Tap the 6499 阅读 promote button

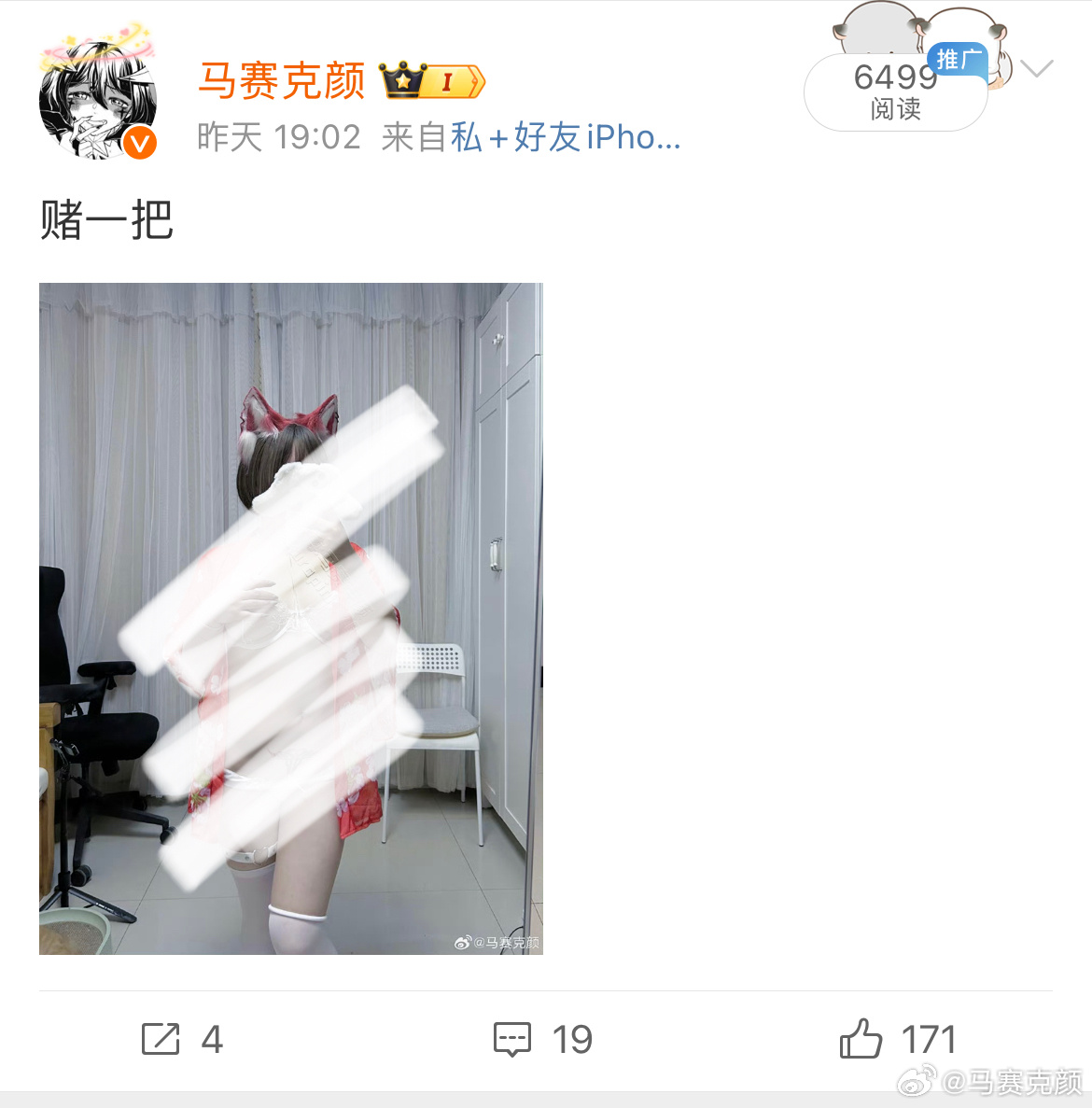pos(895,91)
